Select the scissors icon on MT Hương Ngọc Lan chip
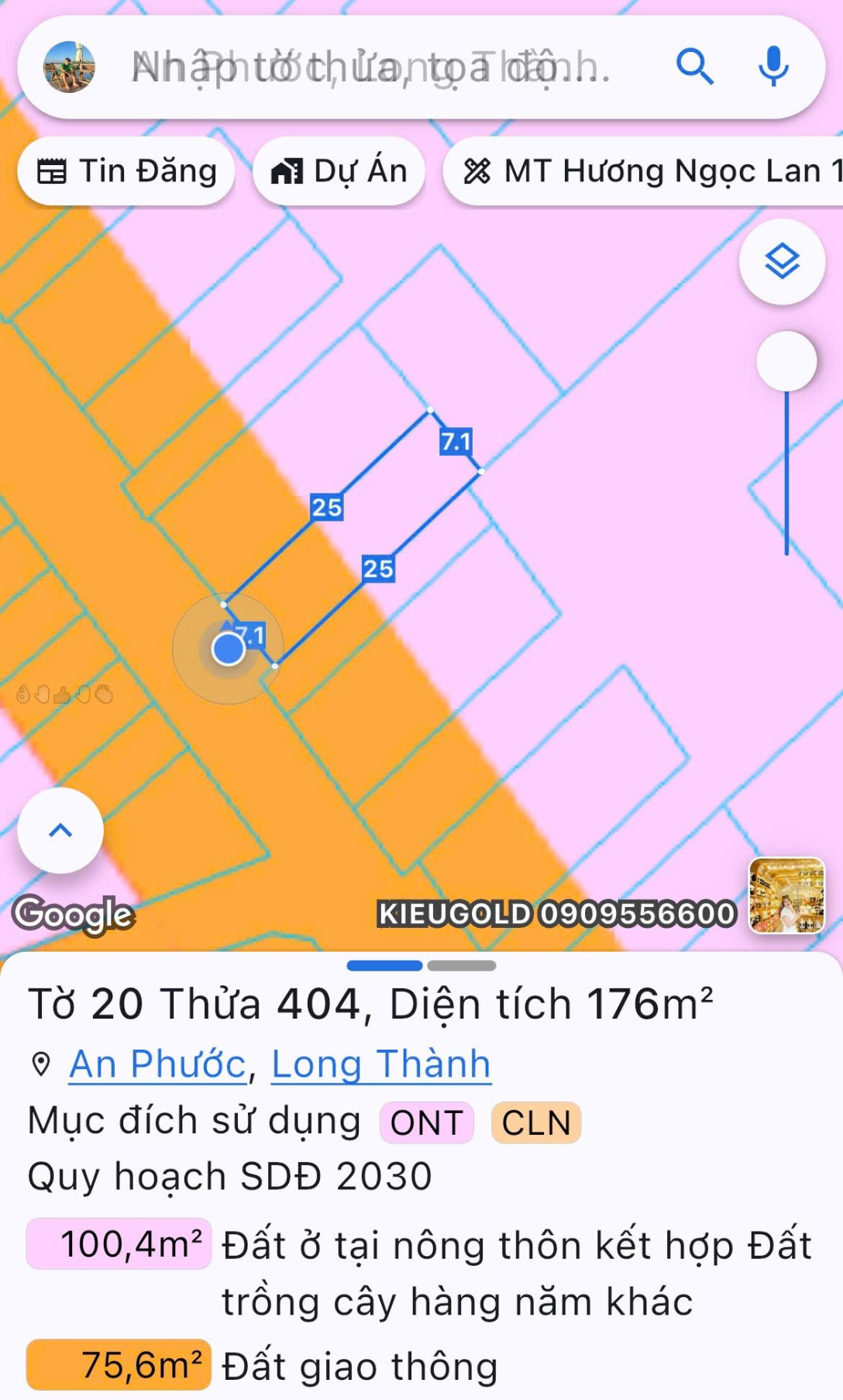 (479, 171)
